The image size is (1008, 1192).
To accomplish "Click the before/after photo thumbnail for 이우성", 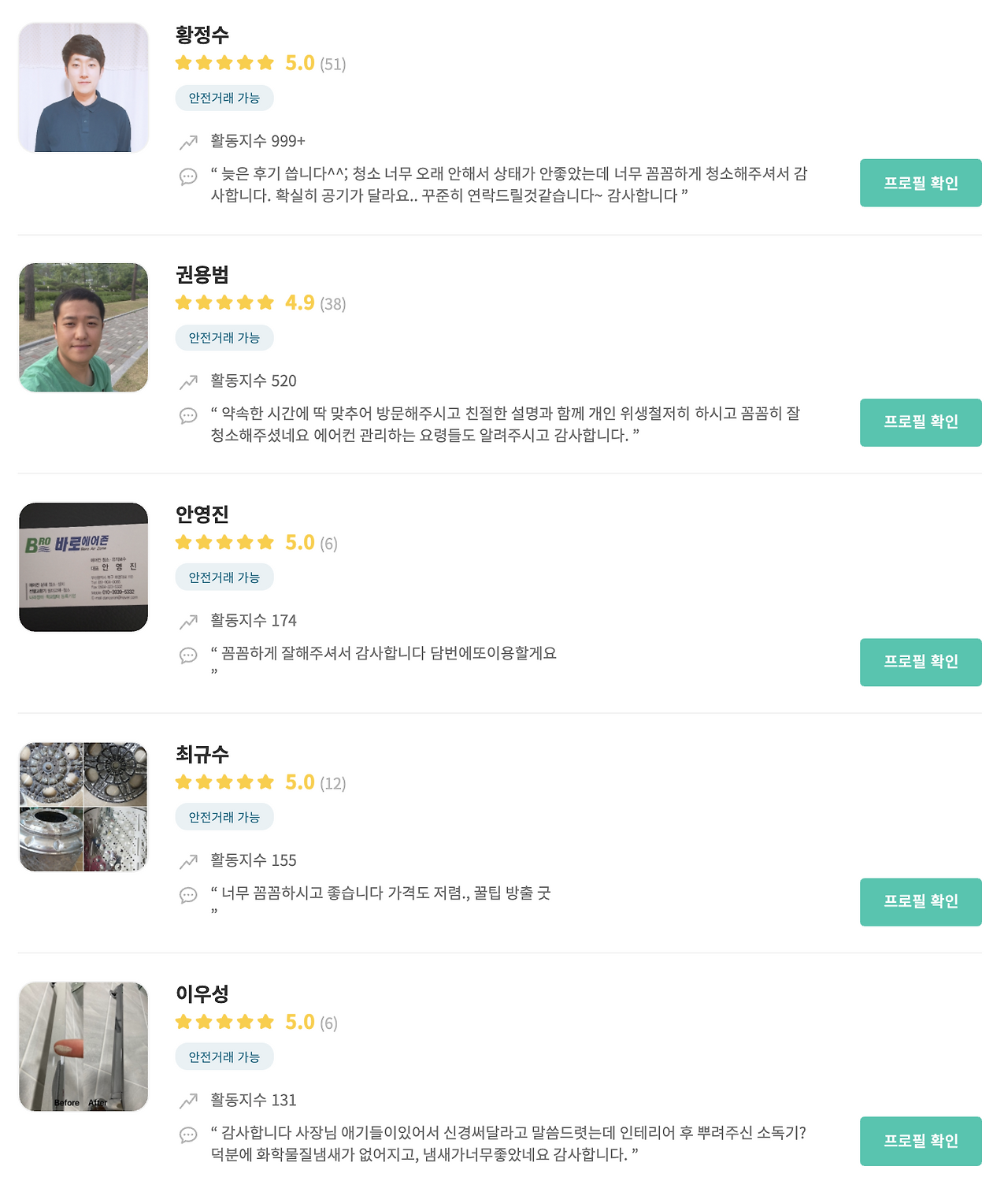I will click(x=83, y=1046).
